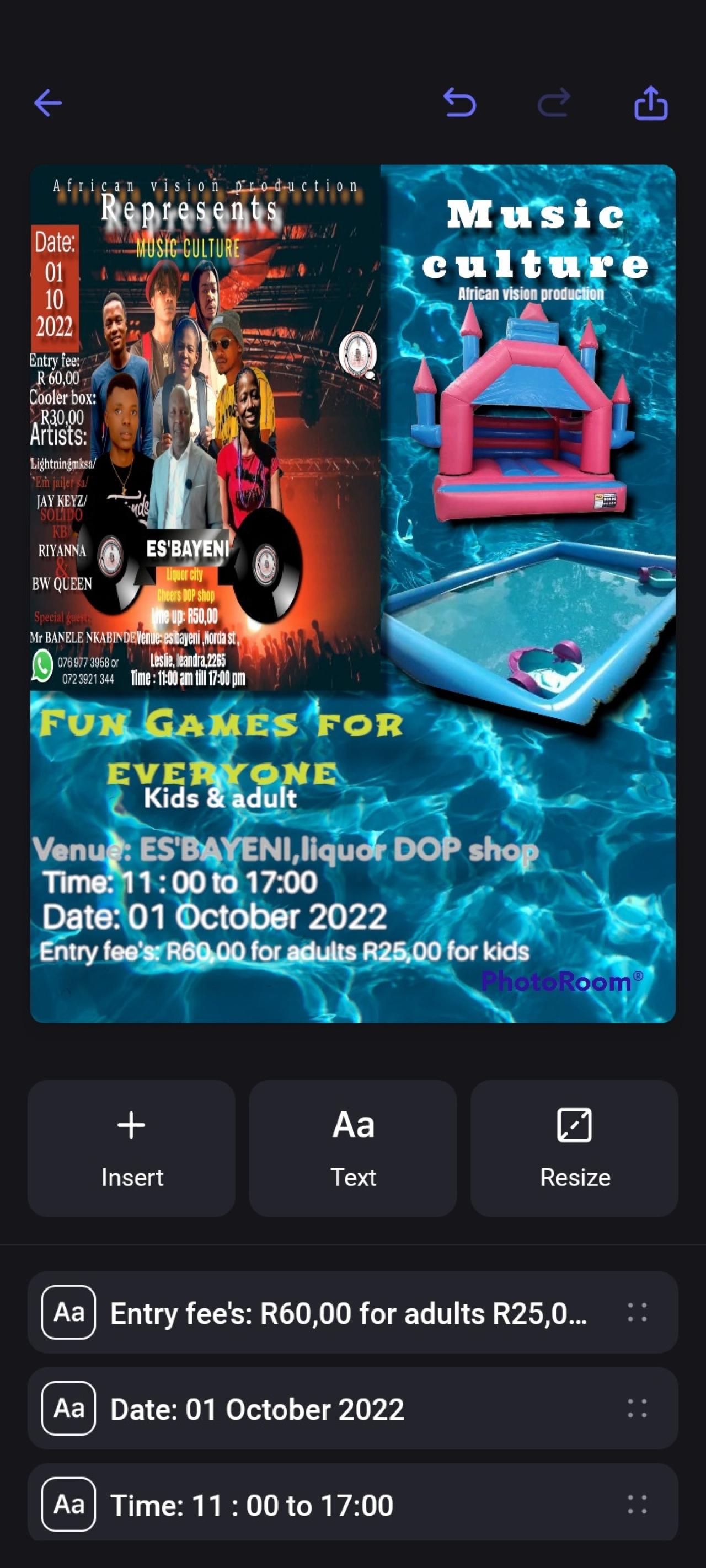Go back using the top-left arrow
Image resolution: width=706 pixels, height=1568 pixels.
(x=48, y=103)
